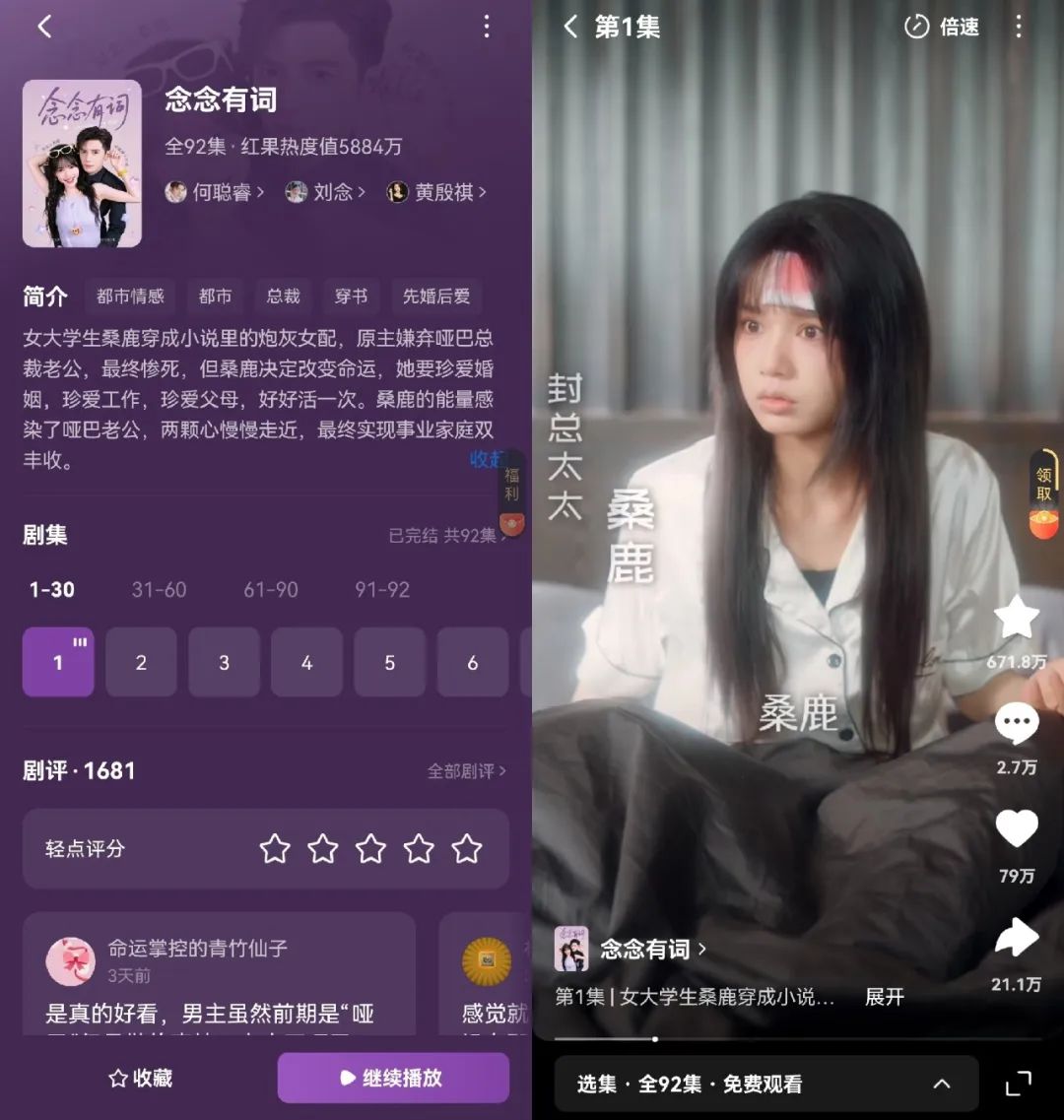Play episode 3
This screenshot has width=1064, height=1120.
tap(224, 662)
